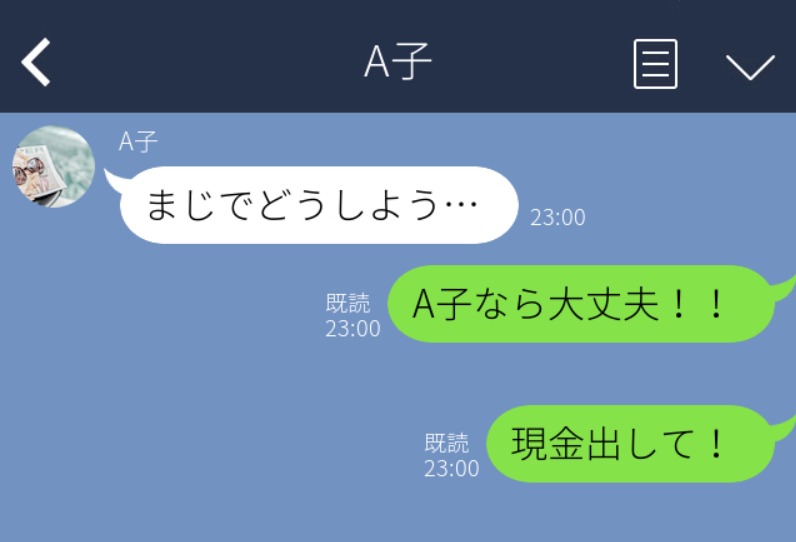Expand the chat menu chevron
Viewport: 796px width, 542px height.
[749, 66]
